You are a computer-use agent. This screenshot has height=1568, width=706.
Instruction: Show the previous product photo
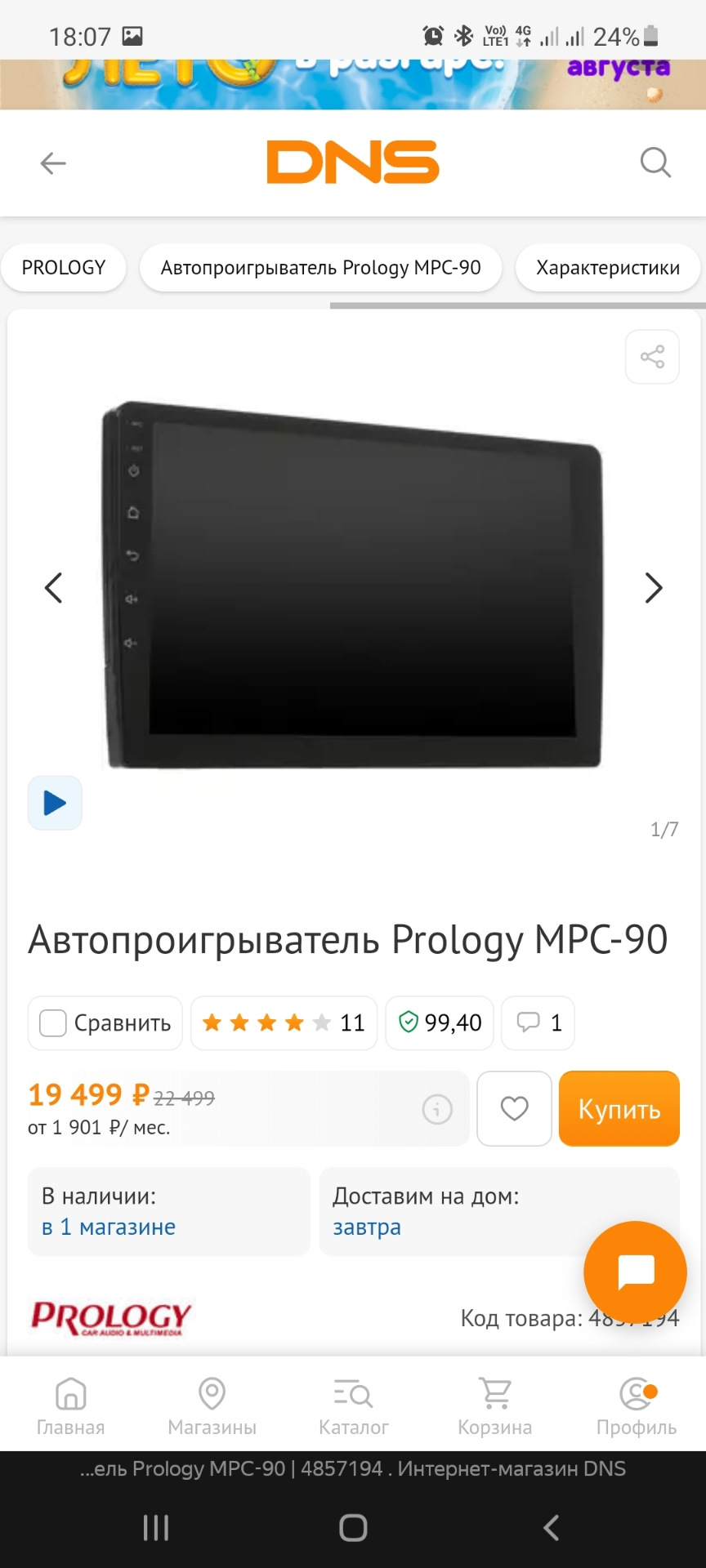coord(54,588)
